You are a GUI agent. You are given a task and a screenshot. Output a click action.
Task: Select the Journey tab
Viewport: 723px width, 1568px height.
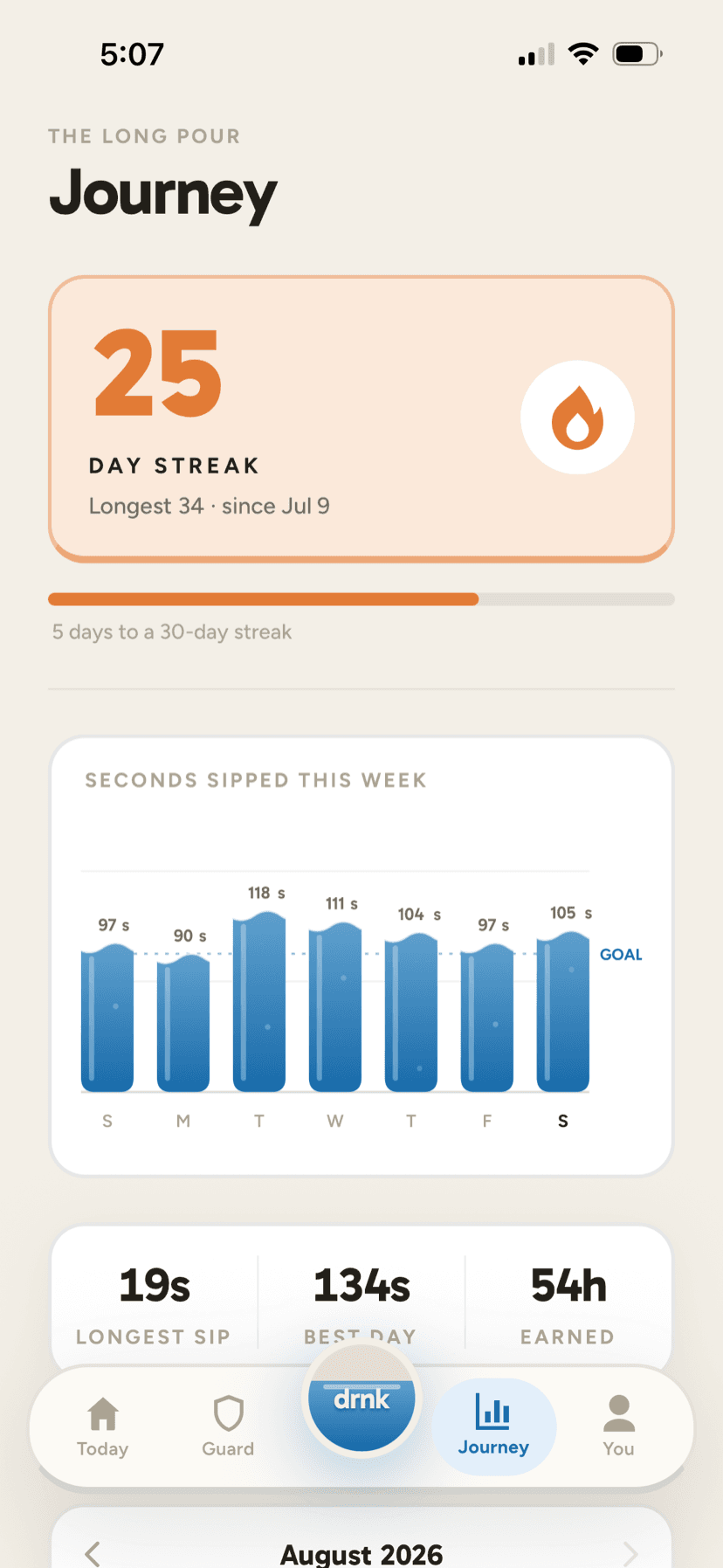[493, 1427]
